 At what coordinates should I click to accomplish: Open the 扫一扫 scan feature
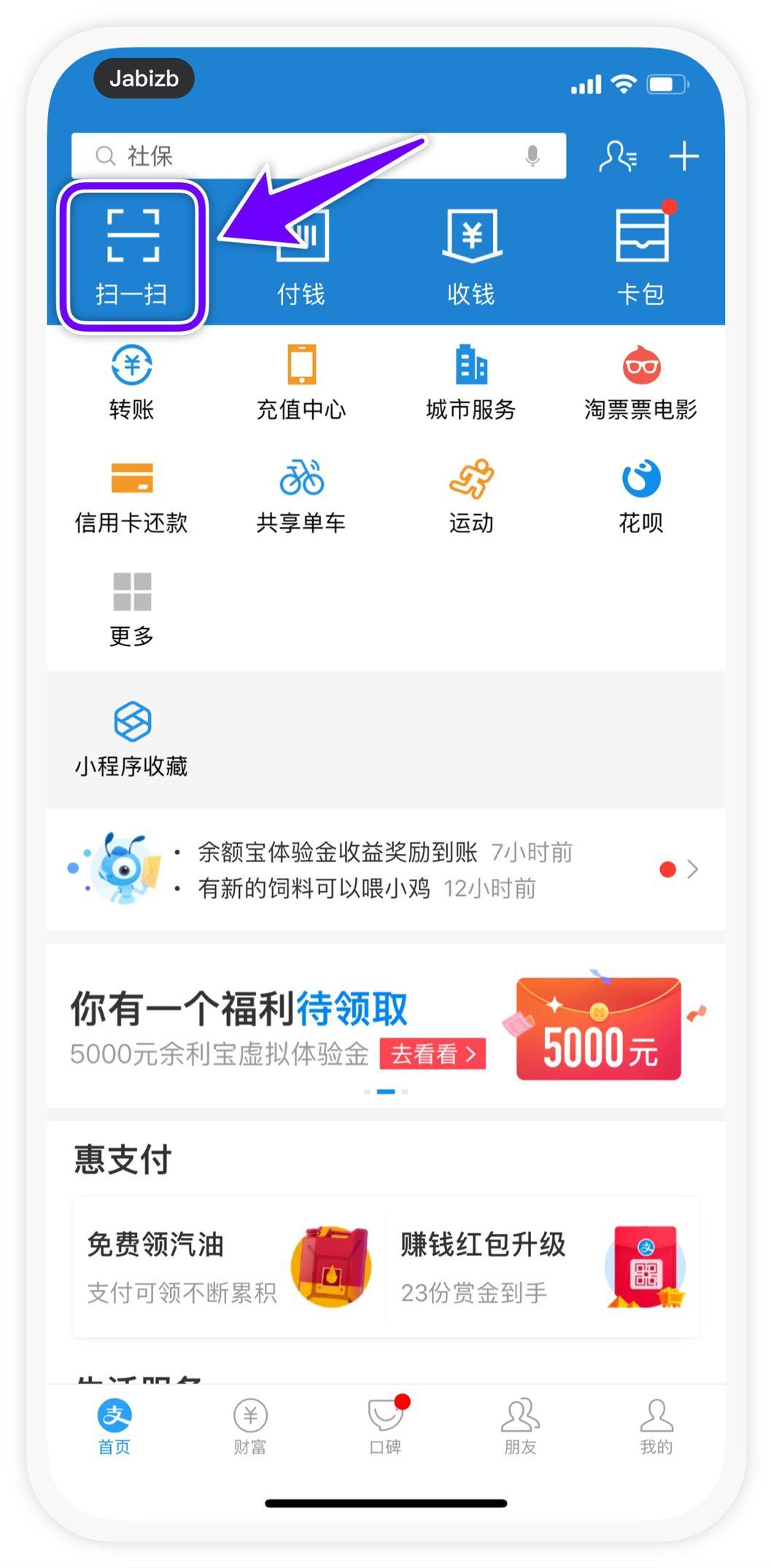[x=132, y=257]
